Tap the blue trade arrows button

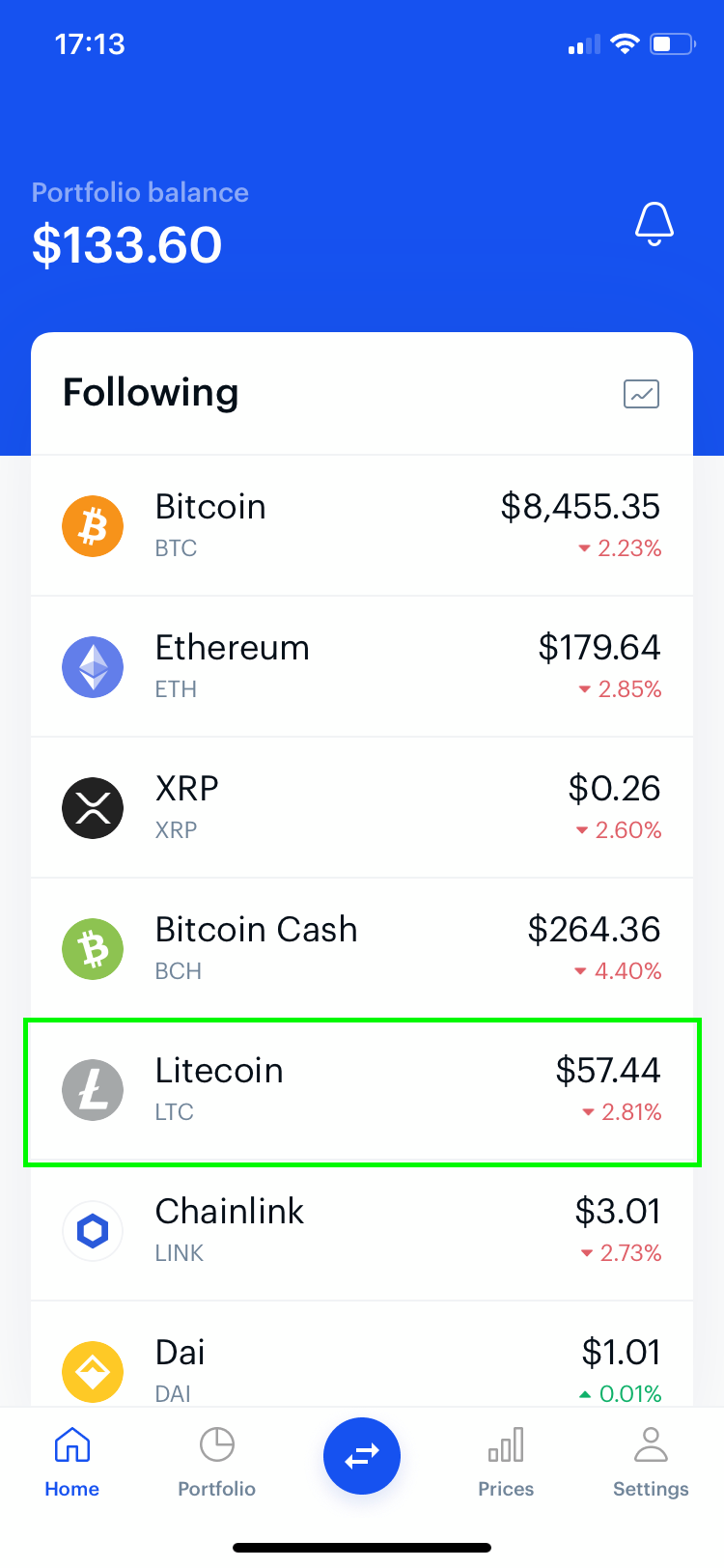tap(362, 1456)
